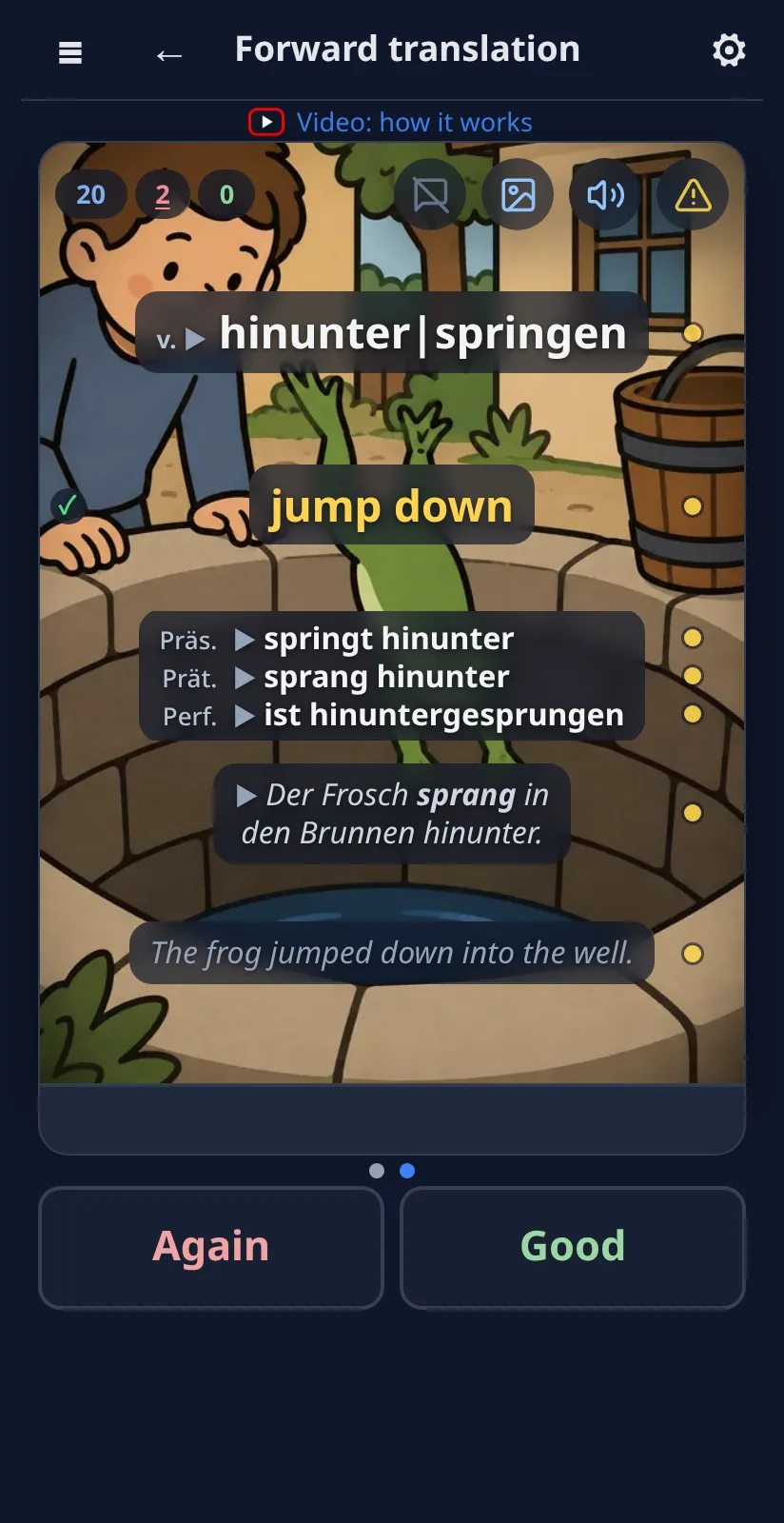Rate this card as Again
This screenshot has width=784, height=1523.
click(211, 1247)
